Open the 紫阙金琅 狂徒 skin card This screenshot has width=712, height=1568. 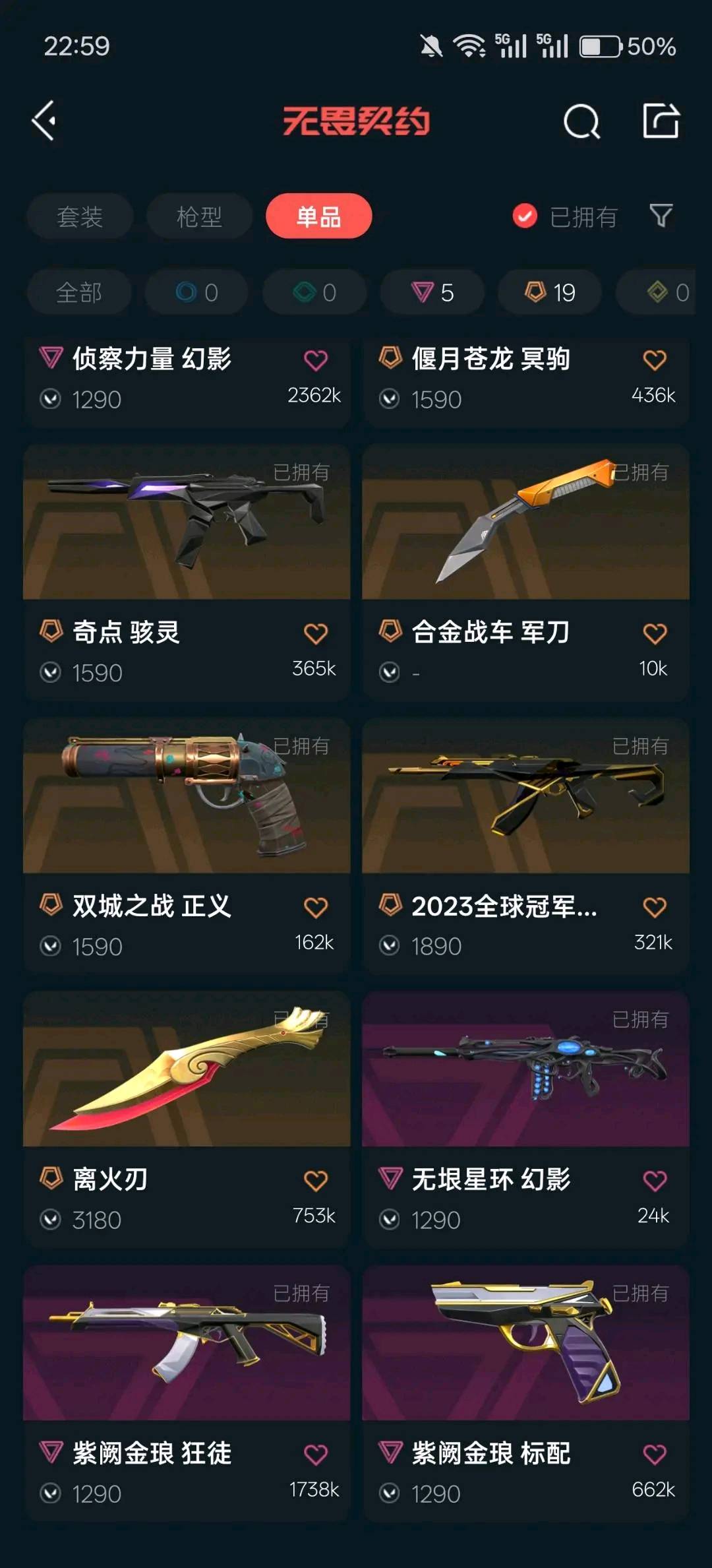coord(187,1393)
